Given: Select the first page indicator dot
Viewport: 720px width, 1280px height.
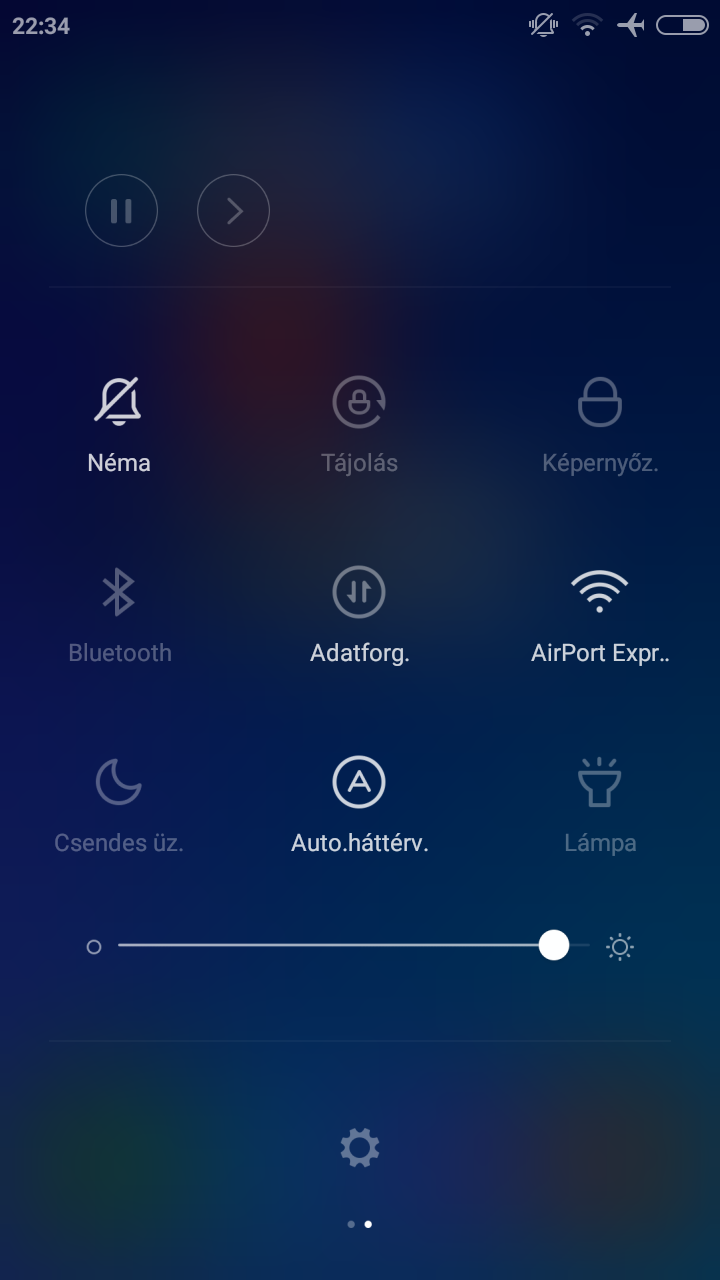Looking at the screenshot, I should click(351, 1224).
